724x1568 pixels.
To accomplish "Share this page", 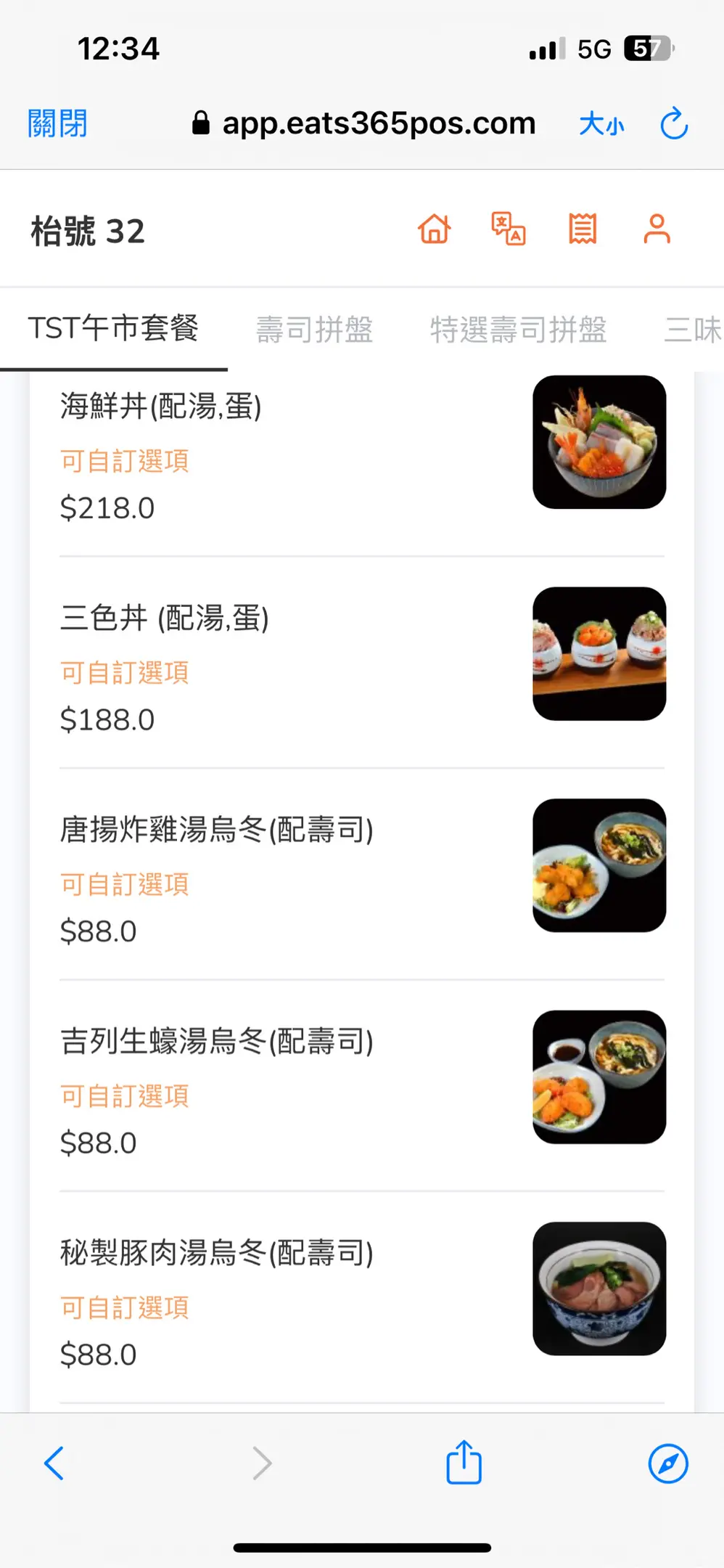I will [x=464, y=1463].
